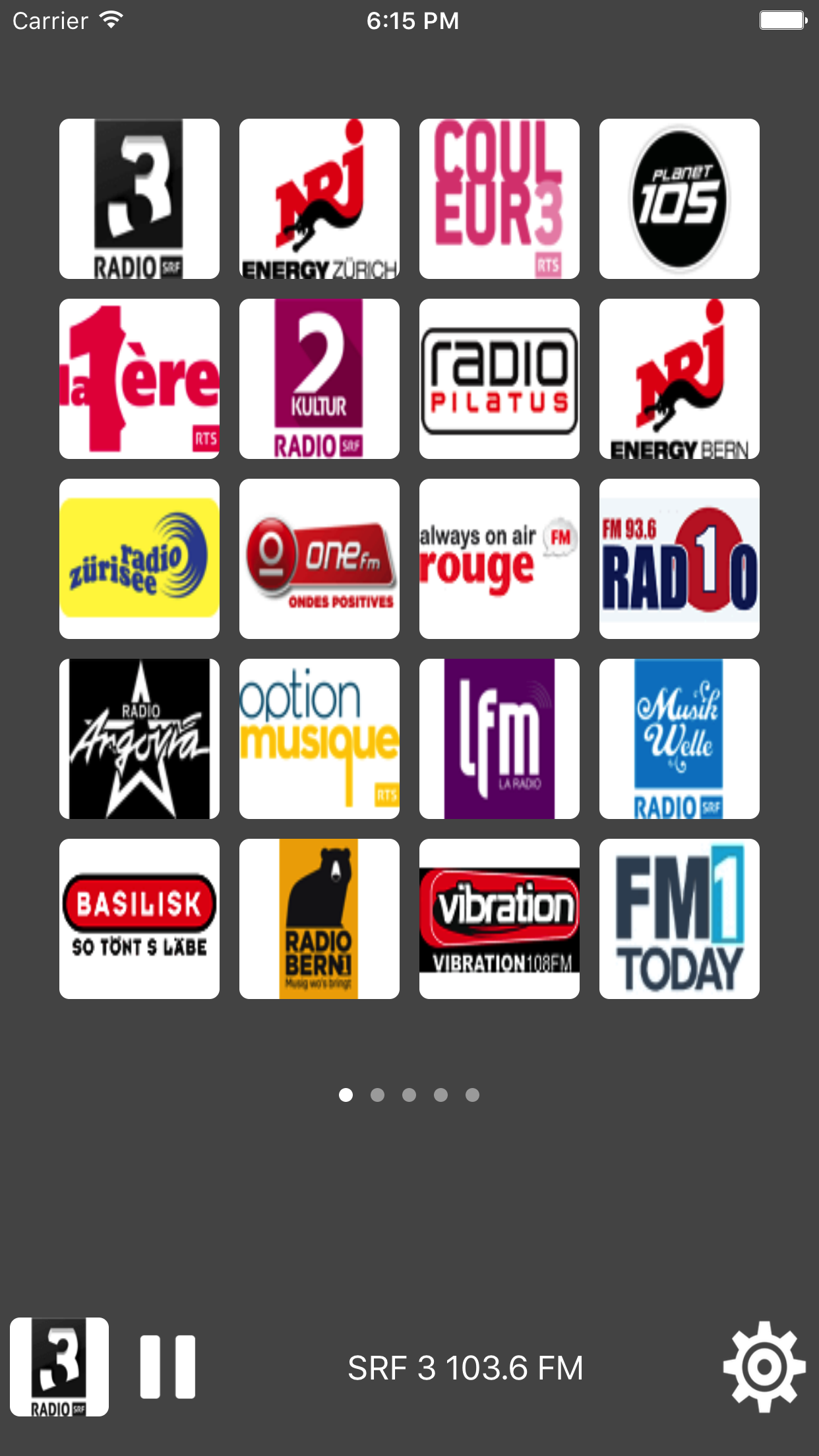Play Vibration 108 FM
The width and height of the screenshot is (819, 1456).
point(499,919)
